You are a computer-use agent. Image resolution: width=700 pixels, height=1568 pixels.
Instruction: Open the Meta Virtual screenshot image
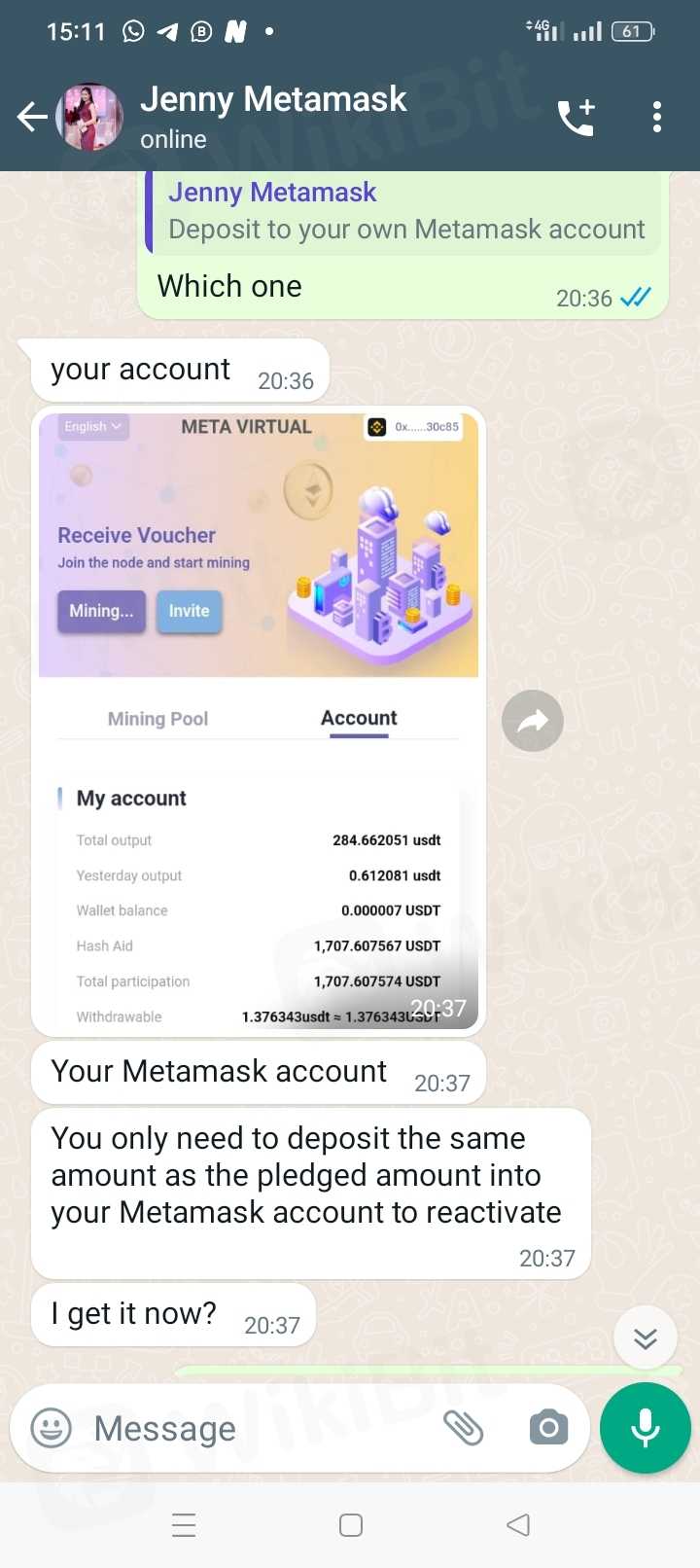point(259,720)
